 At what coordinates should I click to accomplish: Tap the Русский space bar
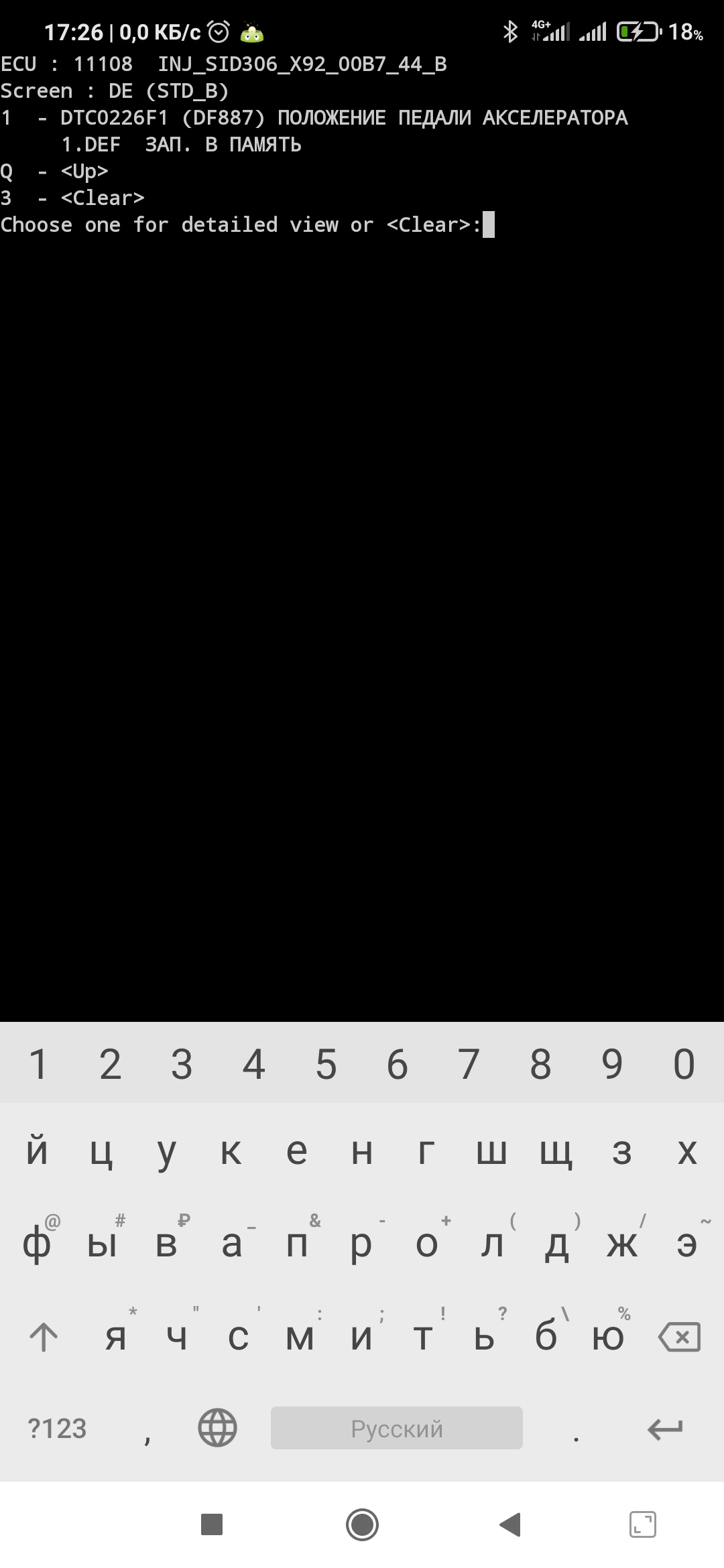pos(397,1428)
